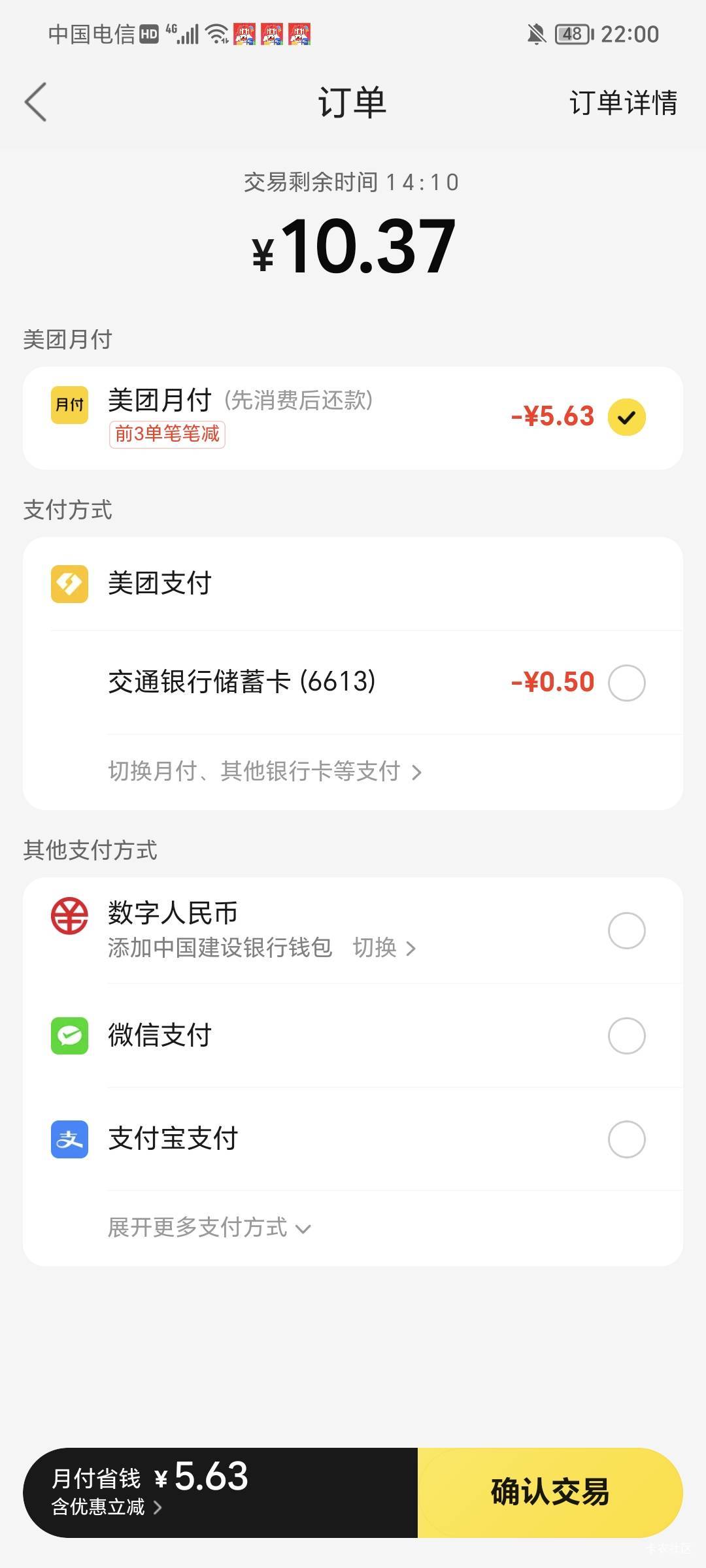
Task: View 含优惠立减 discount details
Action: (x=107, y=1507)
